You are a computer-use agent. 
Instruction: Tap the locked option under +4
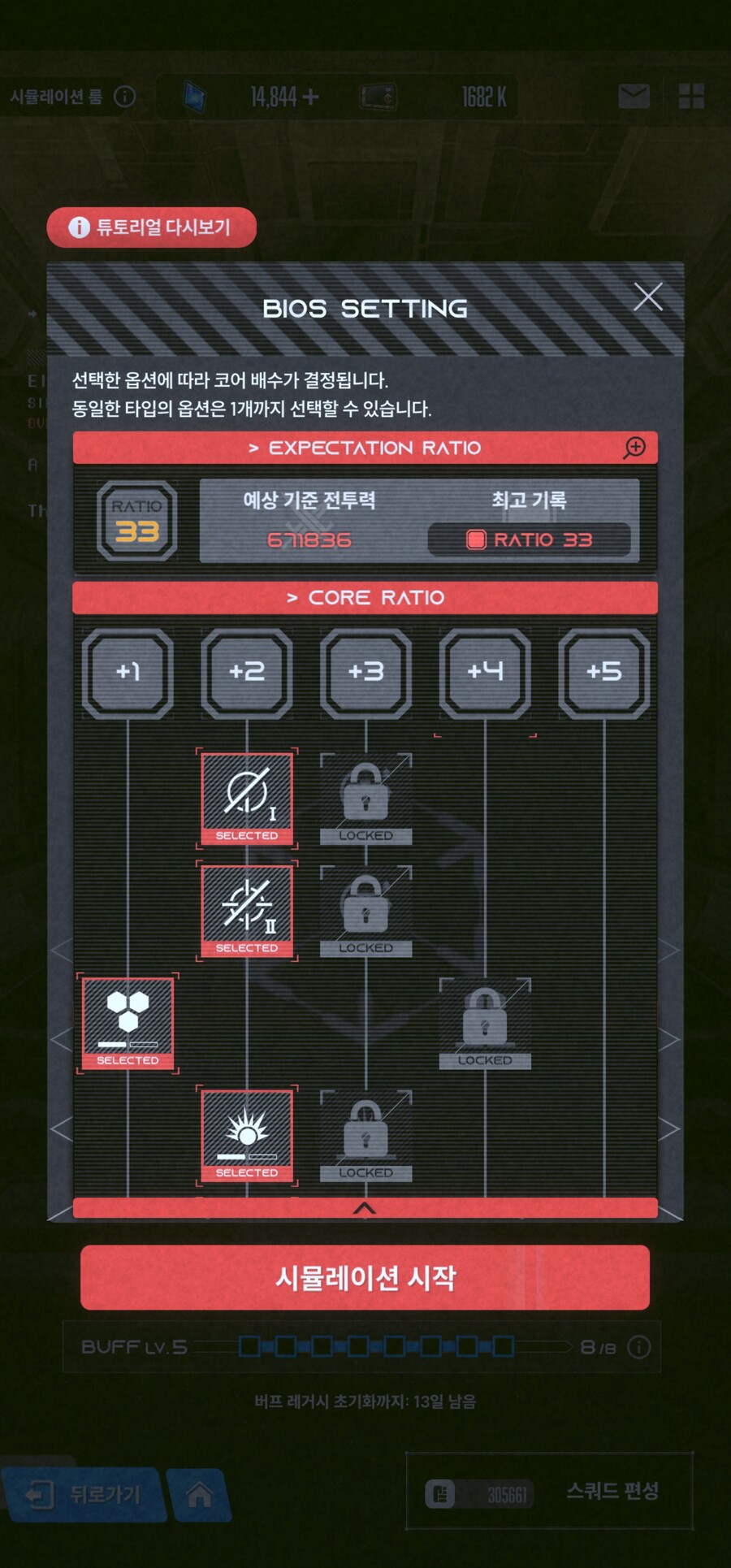485,1022
